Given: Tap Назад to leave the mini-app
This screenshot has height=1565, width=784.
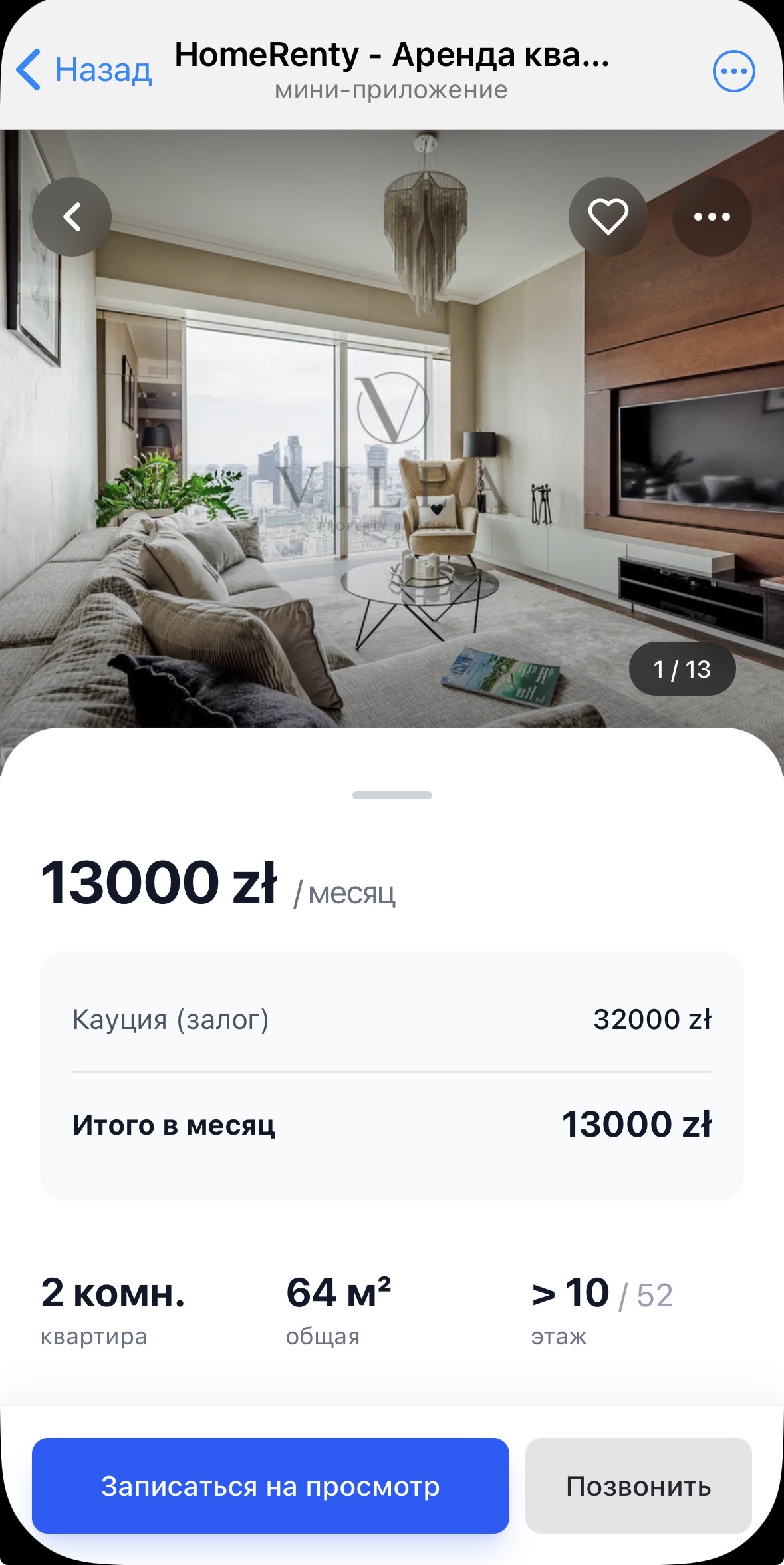Looking at the screenshot, I should 84,70.
